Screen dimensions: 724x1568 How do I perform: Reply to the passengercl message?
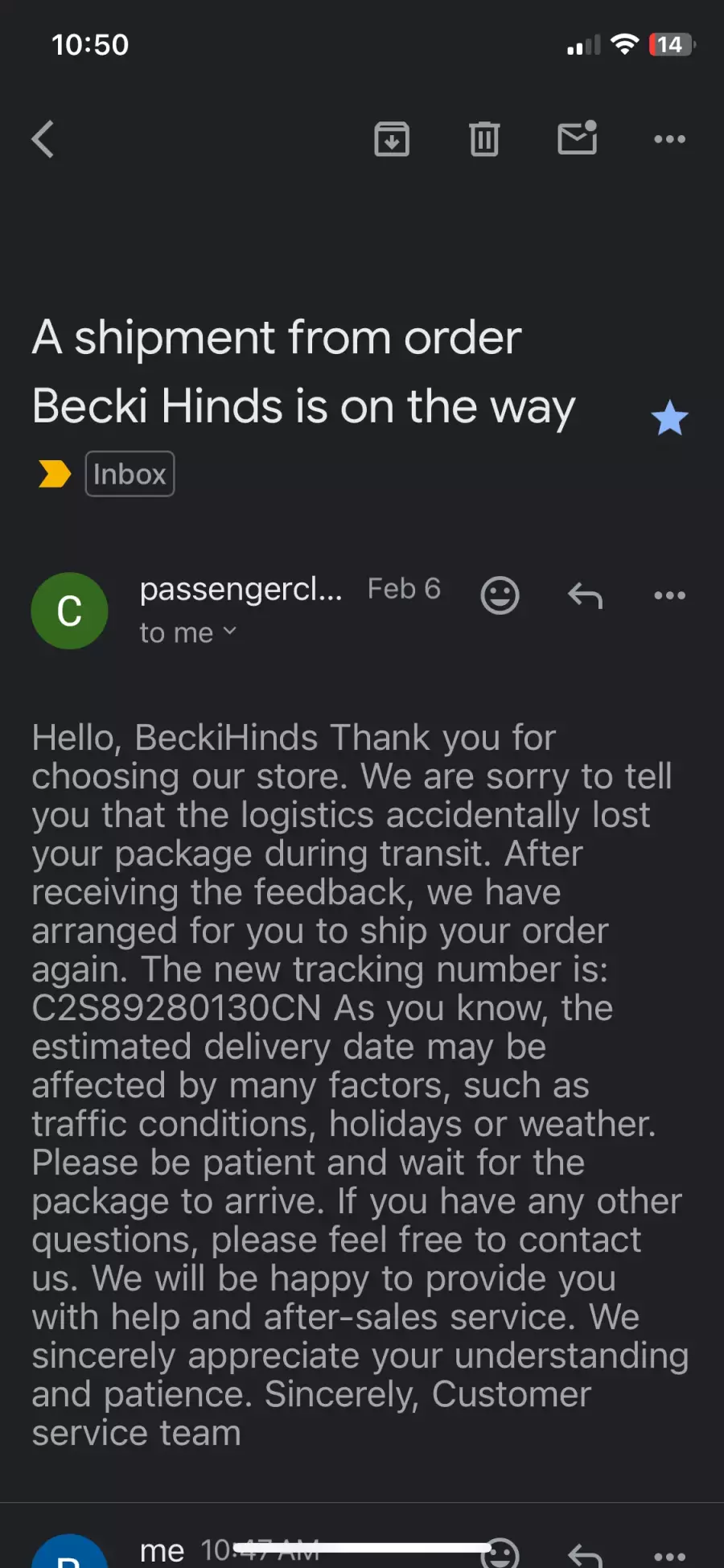585,595
